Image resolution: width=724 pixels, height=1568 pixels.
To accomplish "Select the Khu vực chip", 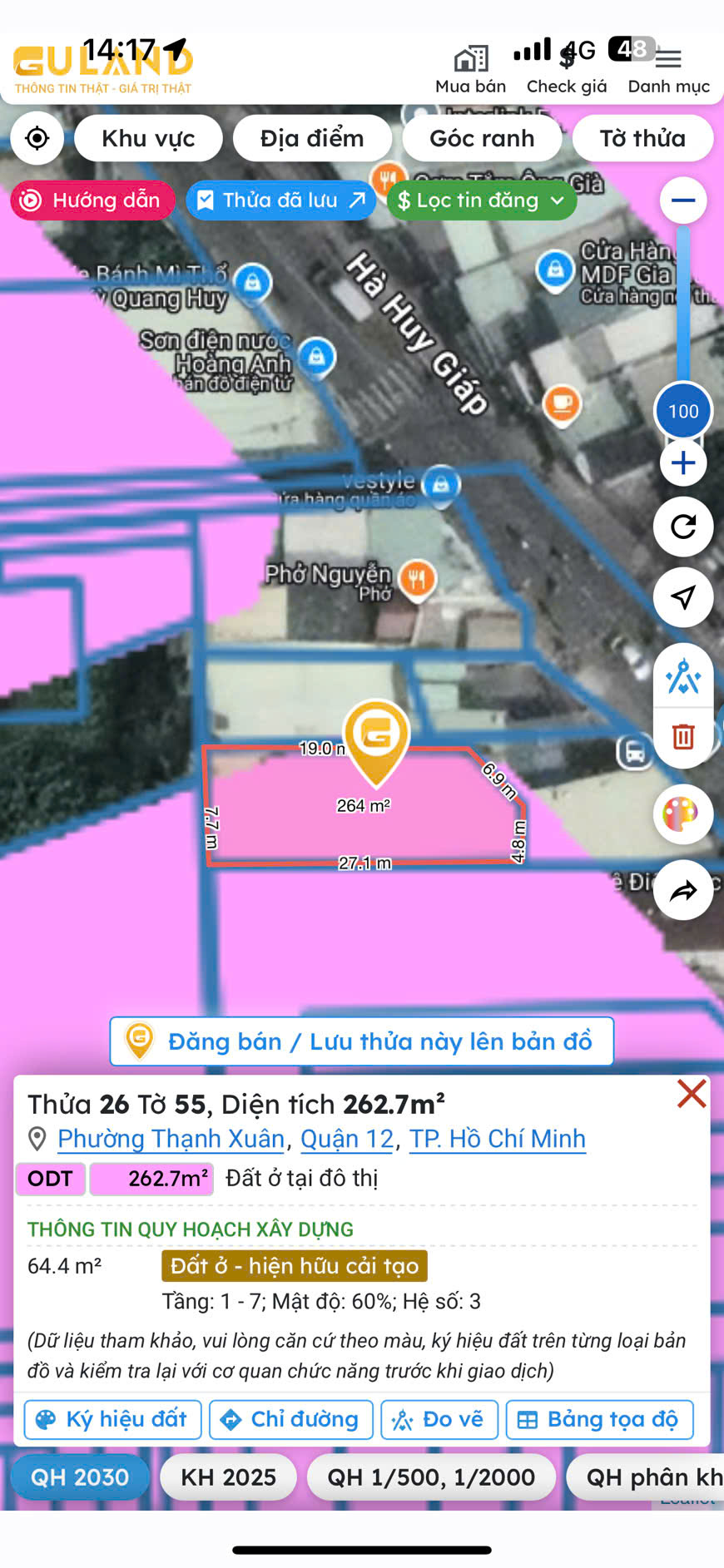I will 148,138.
